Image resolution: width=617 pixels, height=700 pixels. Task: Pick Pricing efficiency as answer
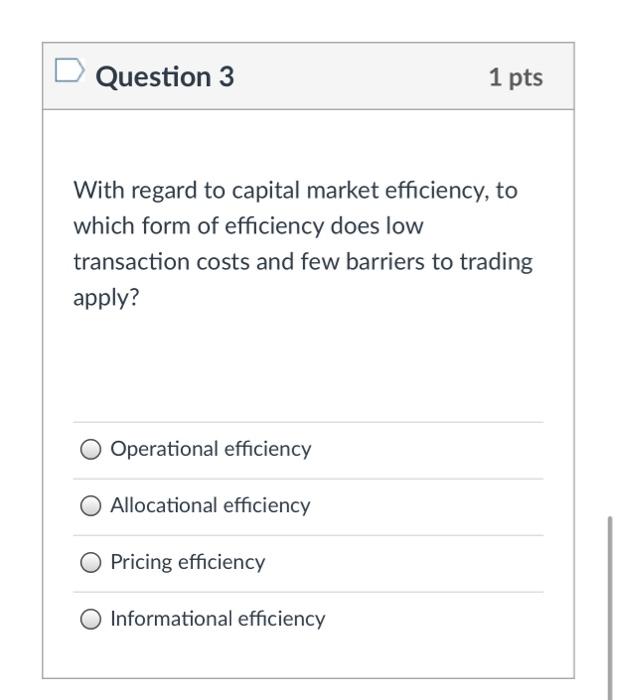pyautogui.click(x=91, y=563)
